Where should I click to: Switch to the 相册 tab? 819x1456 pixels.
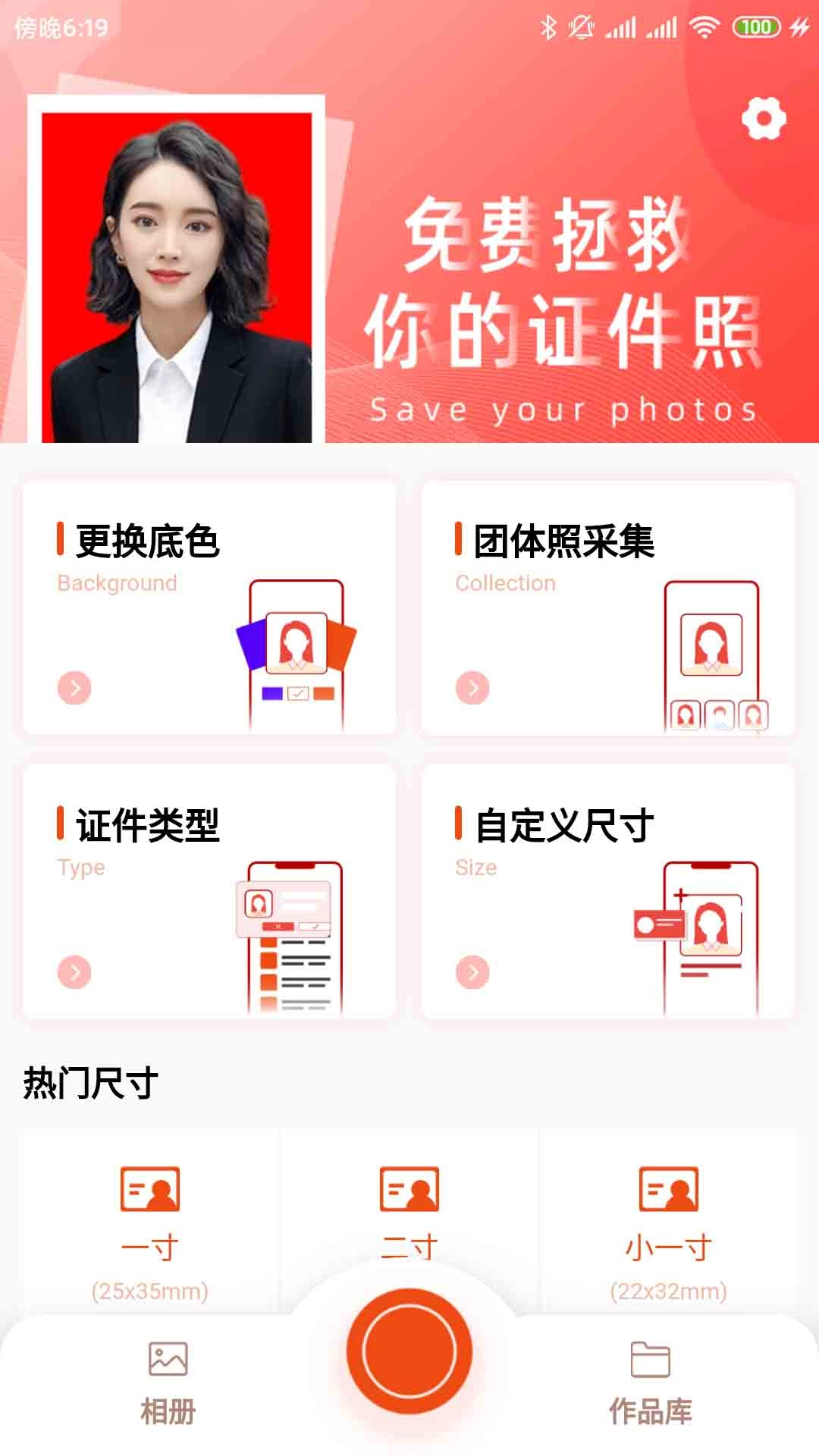click(x=166, y=1408)
